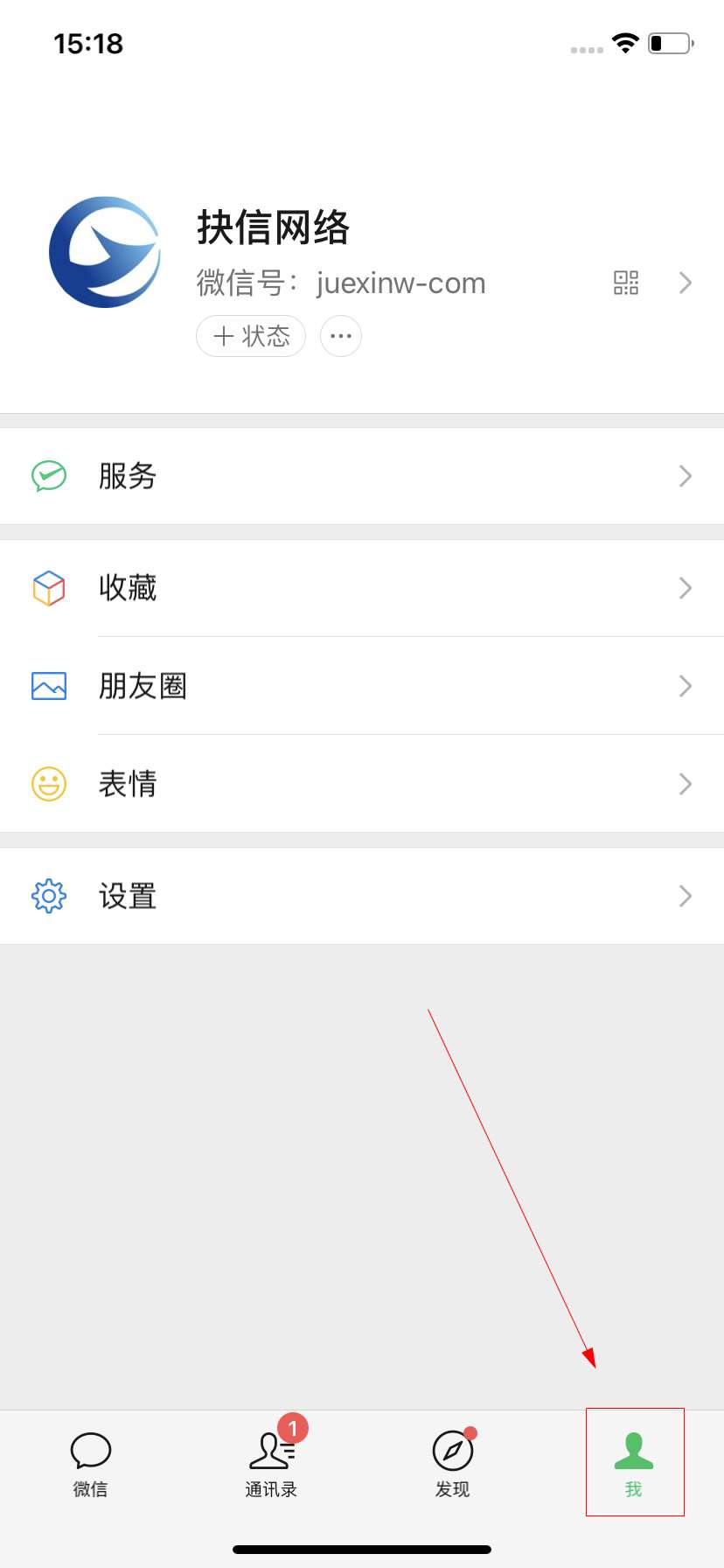Image resolution: width=724 pixels, height=1568 pixels.
Task: Go to 设置 settings
Action: tap(362, 896)
